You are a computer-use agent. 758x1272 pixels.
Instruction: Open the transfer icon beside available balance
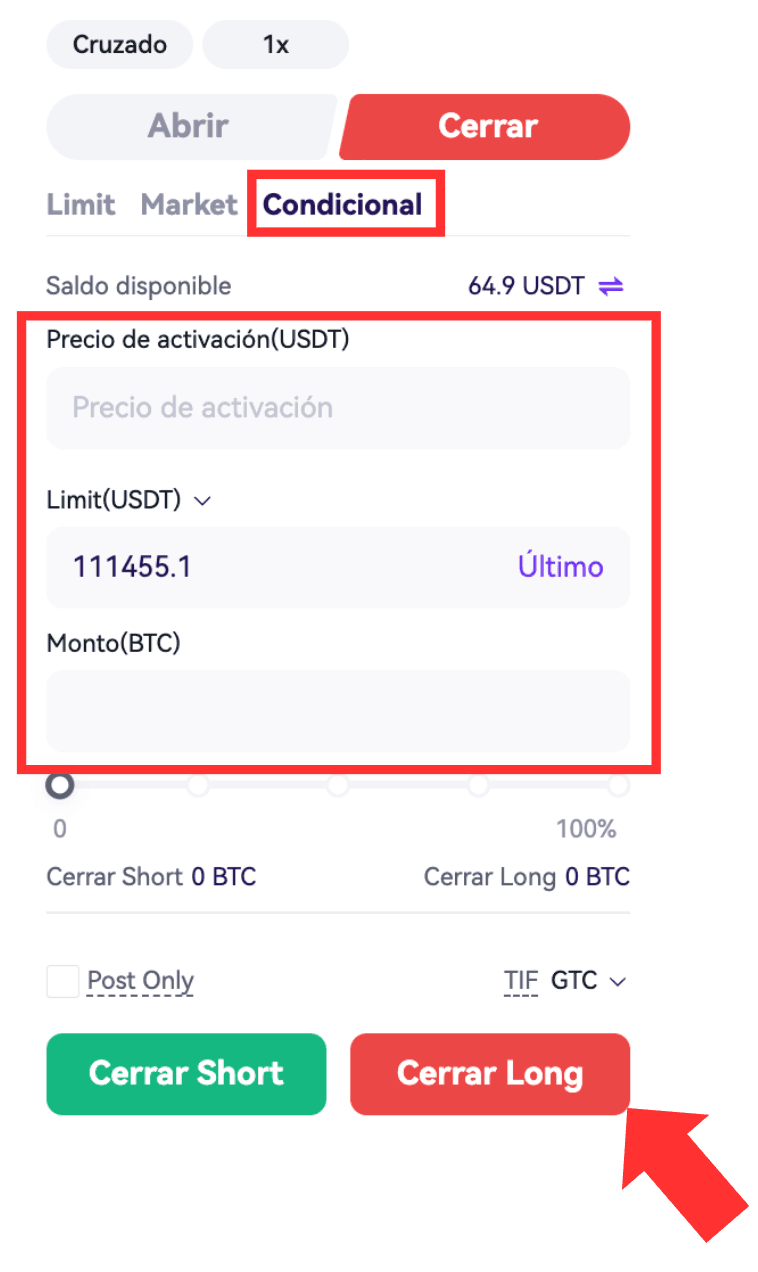point(611,287)
